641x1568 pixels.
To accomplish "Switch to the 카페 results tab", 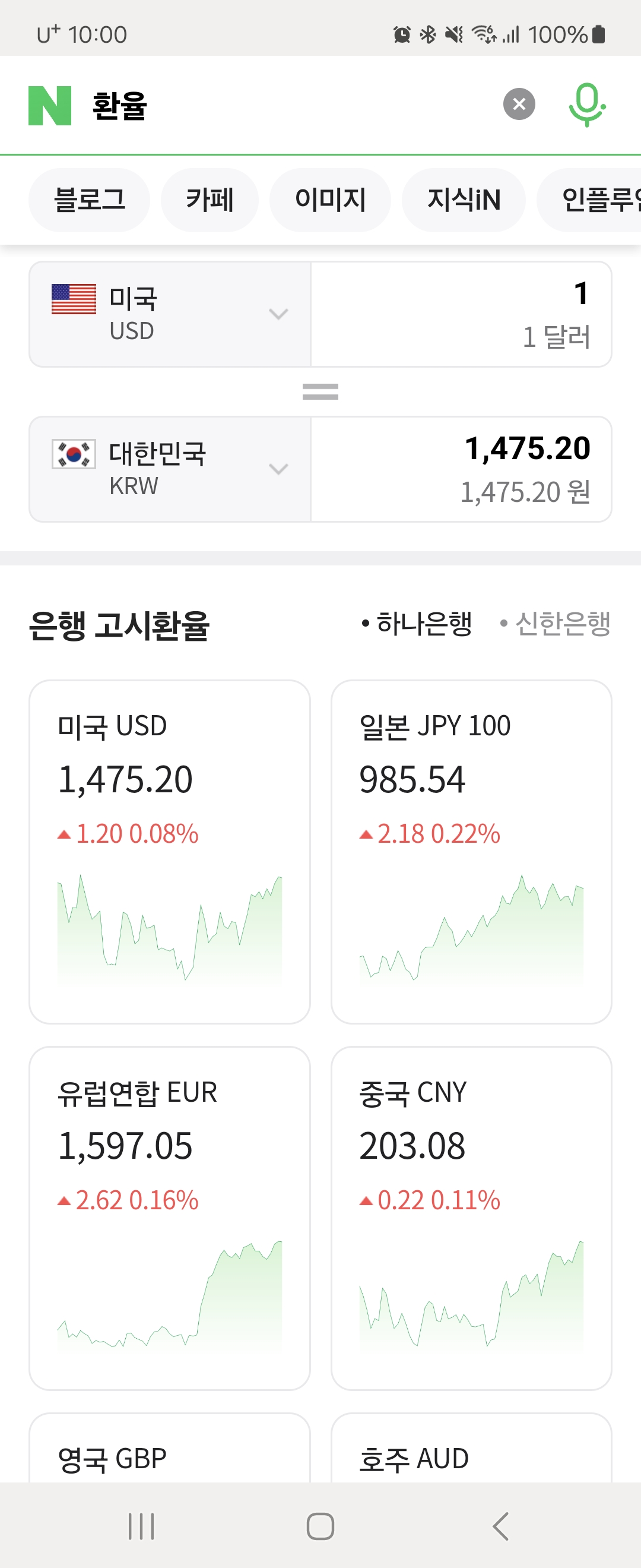I will [x=209, y=200].
